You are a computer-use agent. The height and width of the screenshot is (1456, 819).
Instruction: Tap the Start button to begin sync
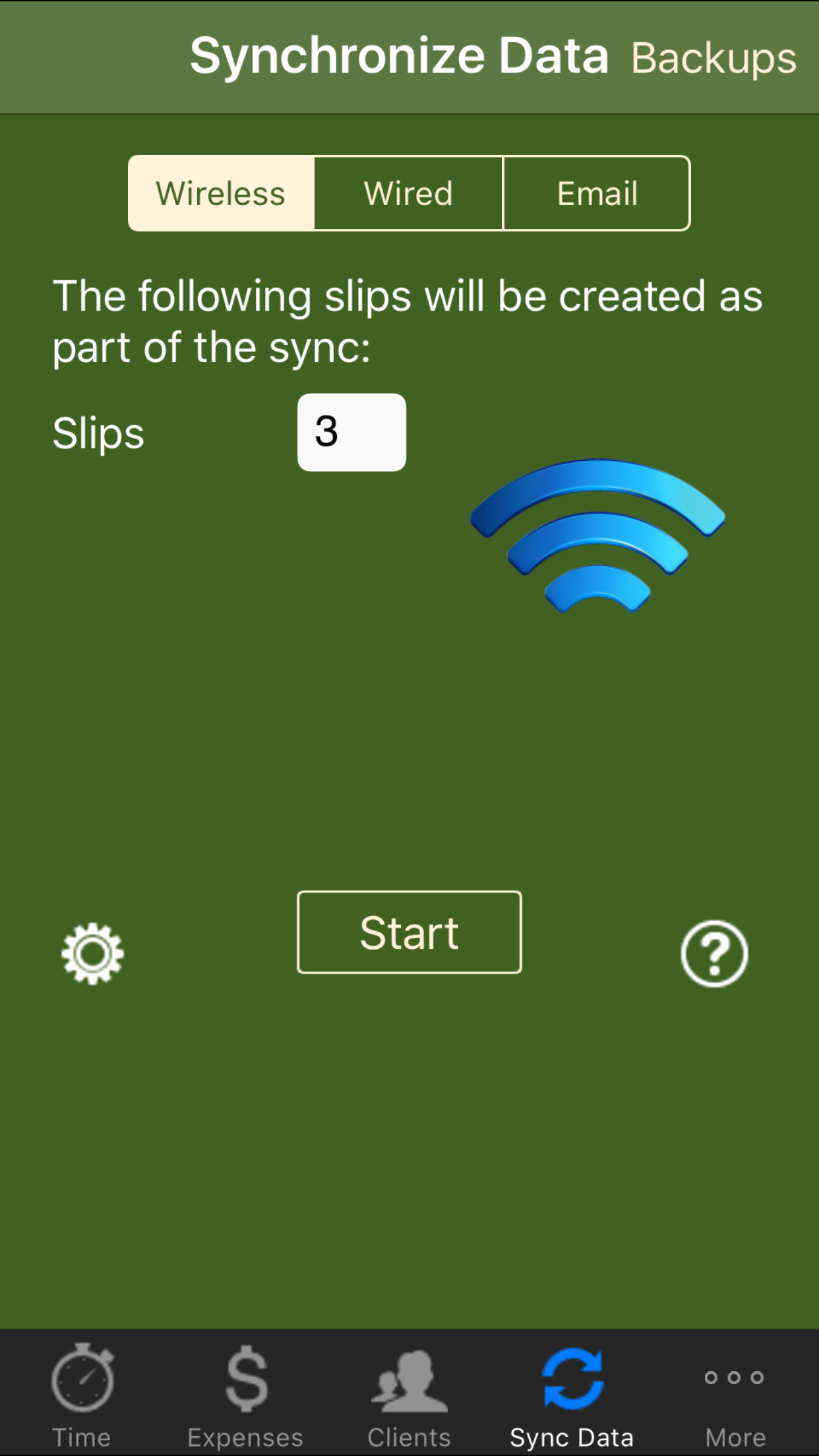tap(409, 932)
